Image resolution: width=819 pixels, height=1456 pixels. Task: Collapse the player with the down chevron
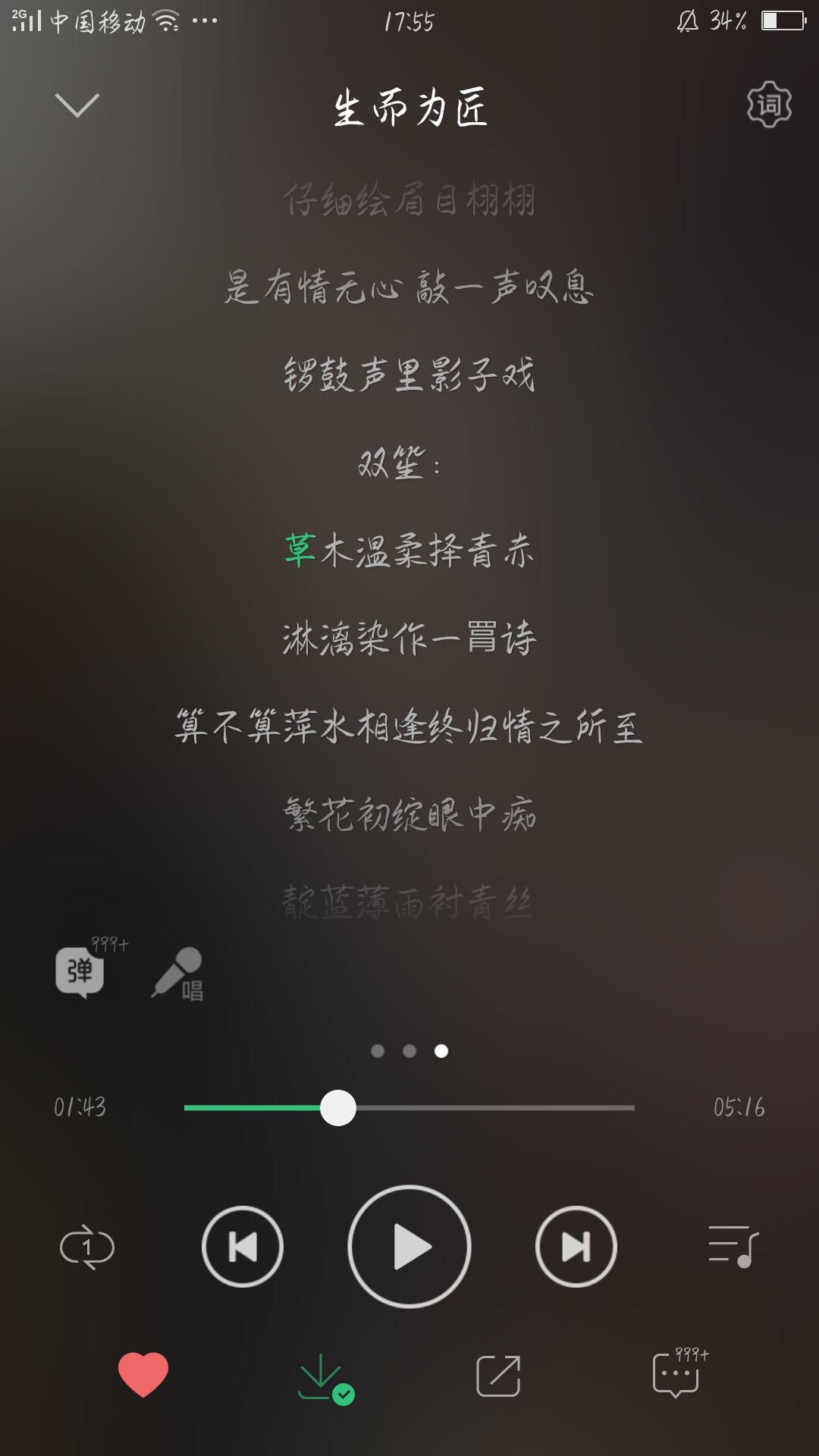[77, 105]
